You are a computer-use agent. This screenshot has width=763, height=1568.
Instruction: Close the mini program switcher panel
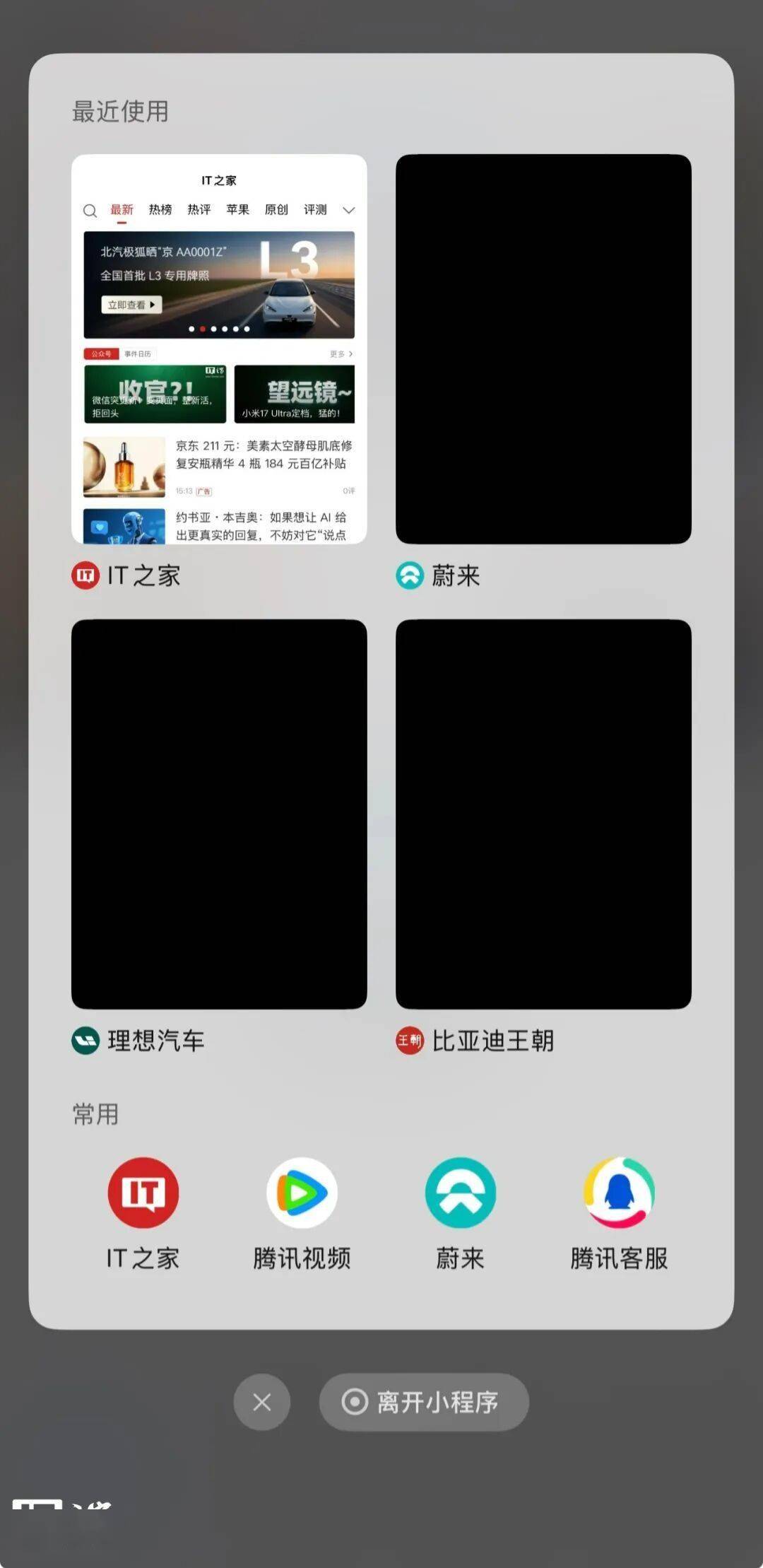point(262,1402)
